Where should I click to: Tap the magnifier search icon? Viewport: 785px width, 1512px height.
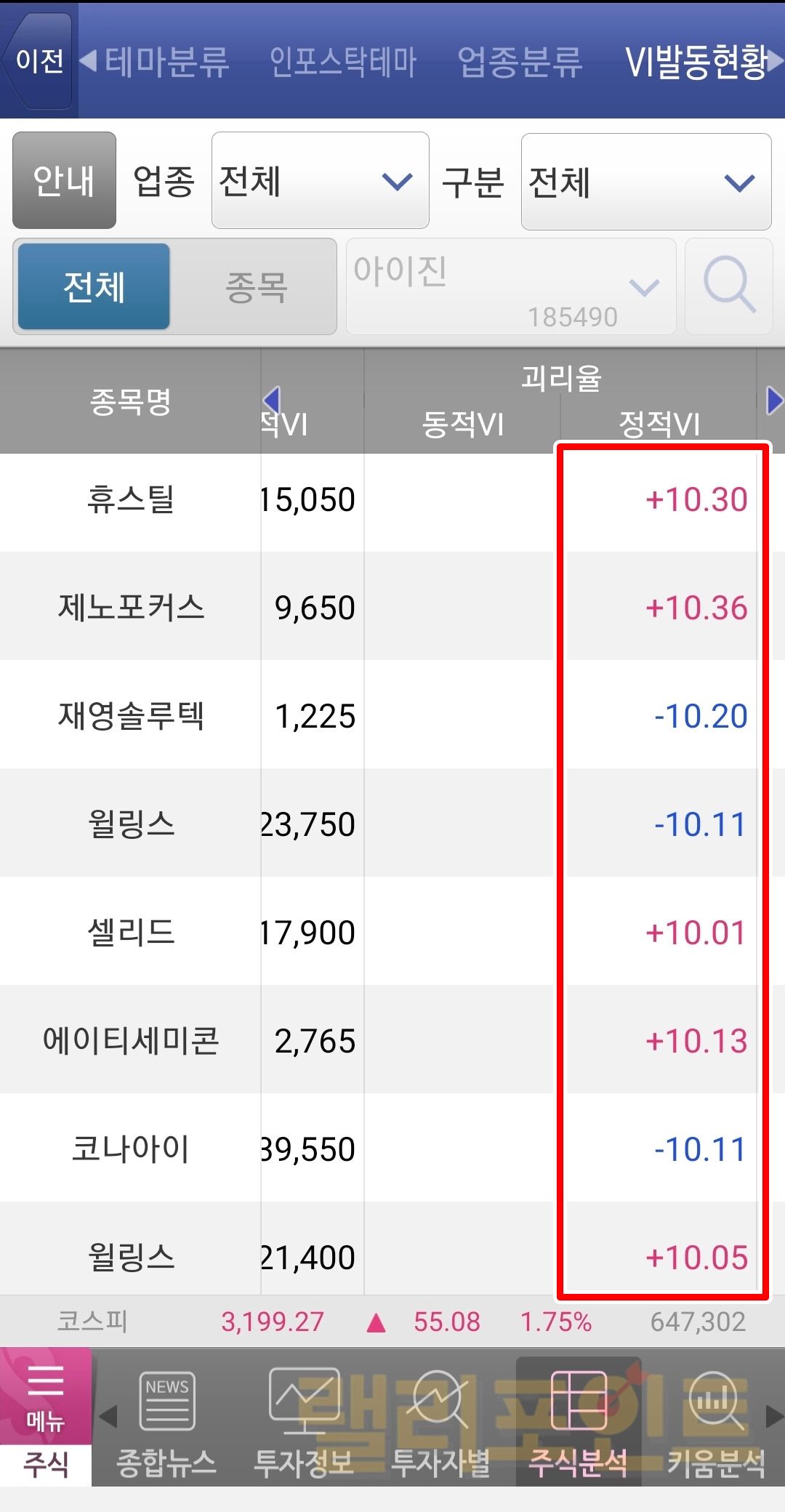(x=728, y=286)
